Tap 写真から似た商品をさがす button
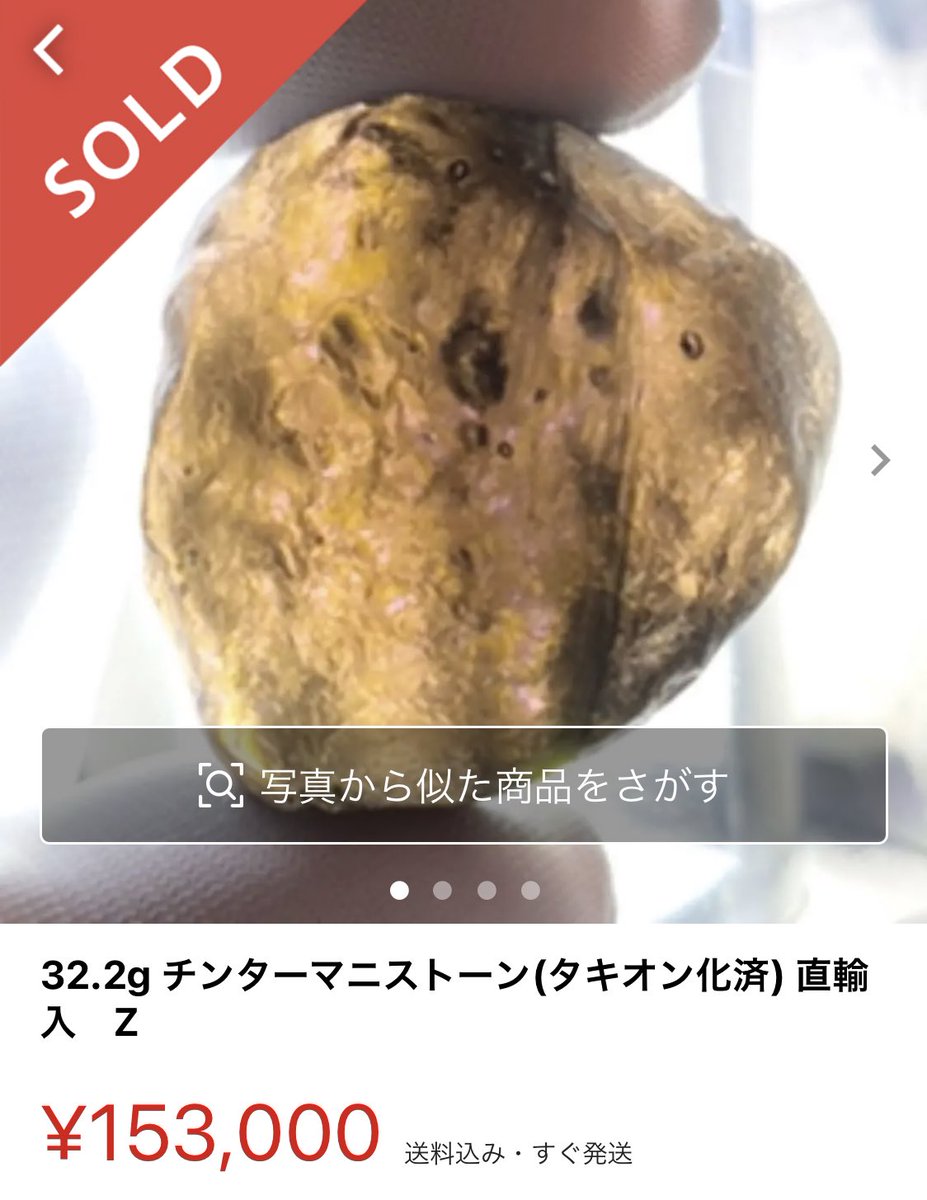927x1200 pixels. click(463, 785)
